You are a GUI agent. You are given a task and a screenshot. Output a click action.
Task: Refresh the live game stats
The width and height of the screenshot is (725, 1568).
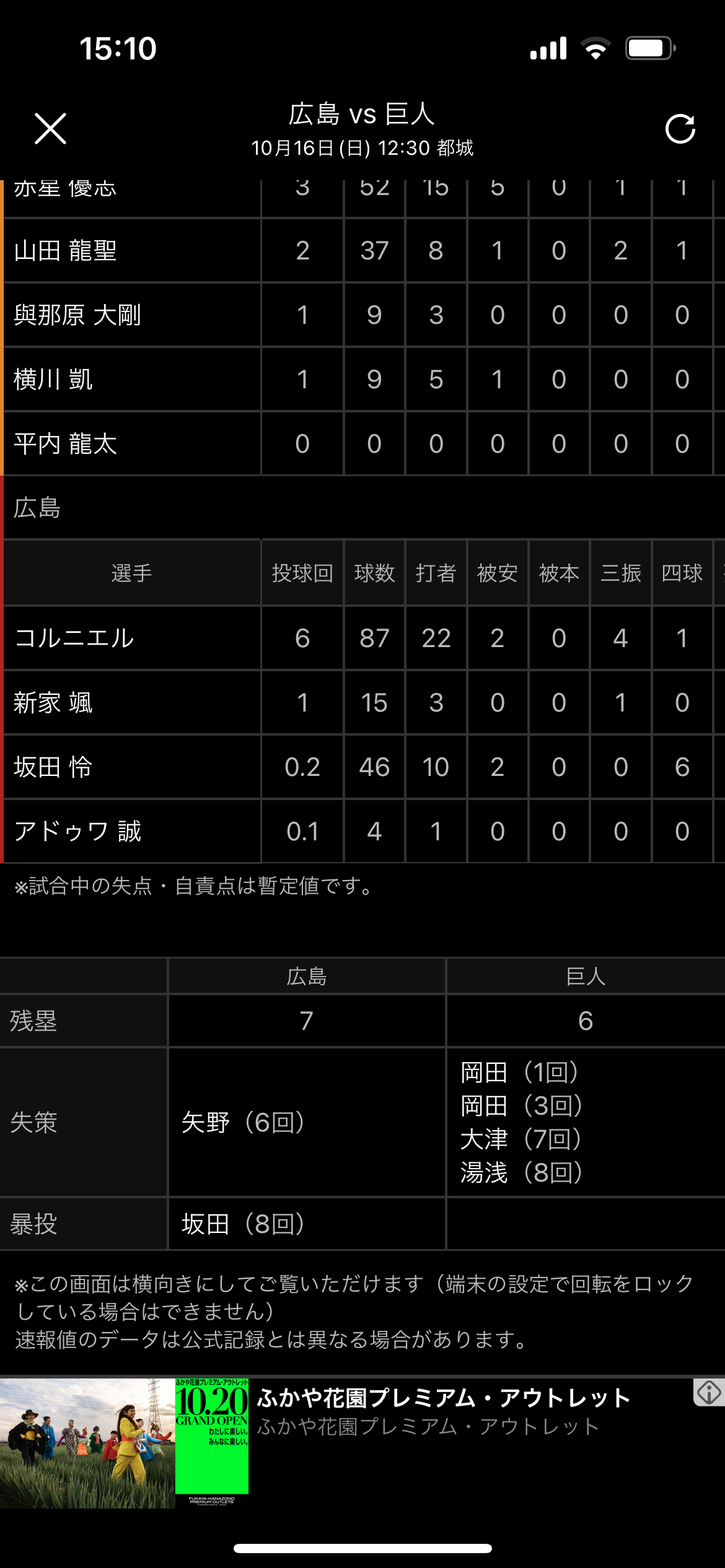tap(680, 129)
